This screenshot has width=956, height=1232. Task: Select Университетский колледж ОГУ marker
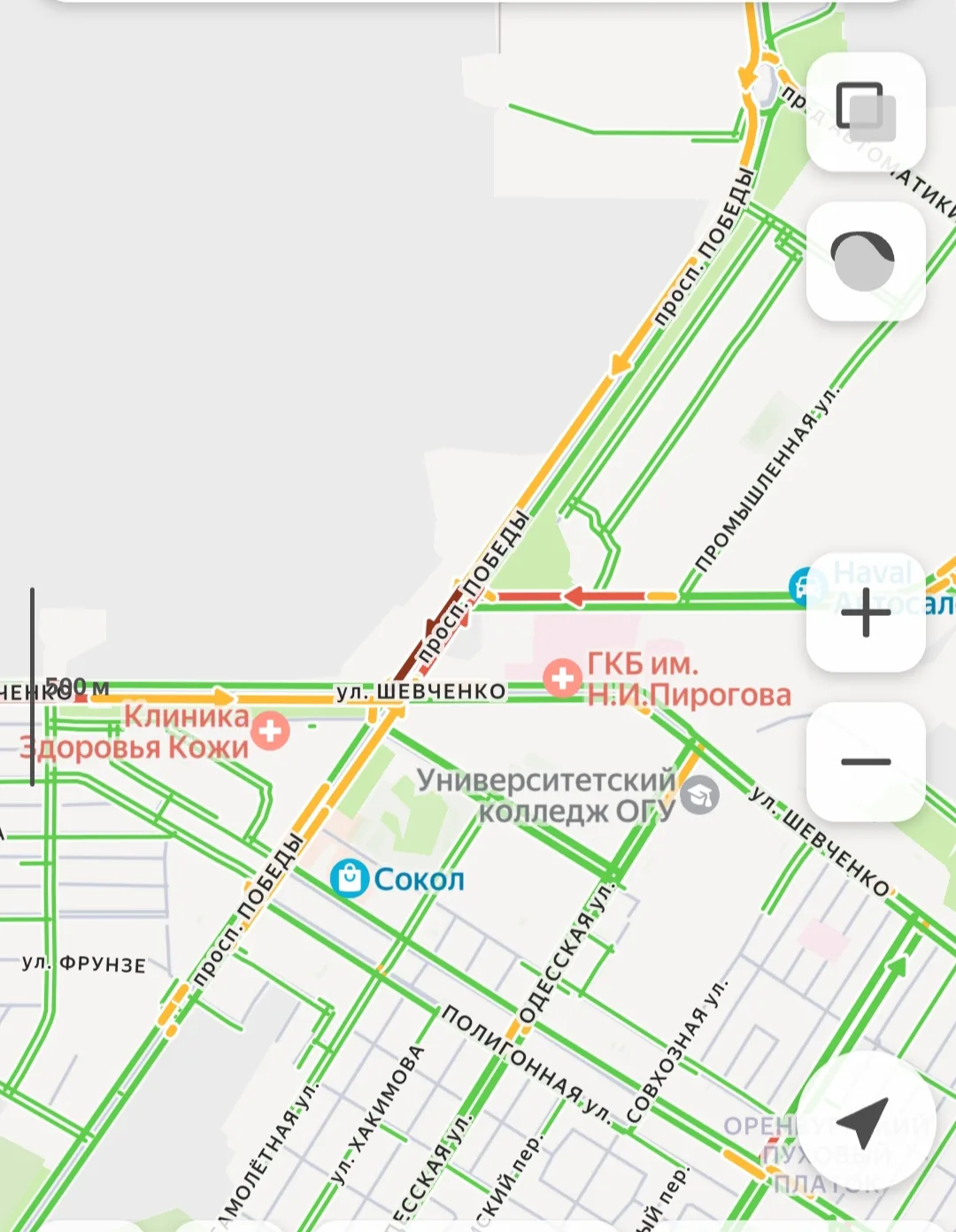[701, 795]
